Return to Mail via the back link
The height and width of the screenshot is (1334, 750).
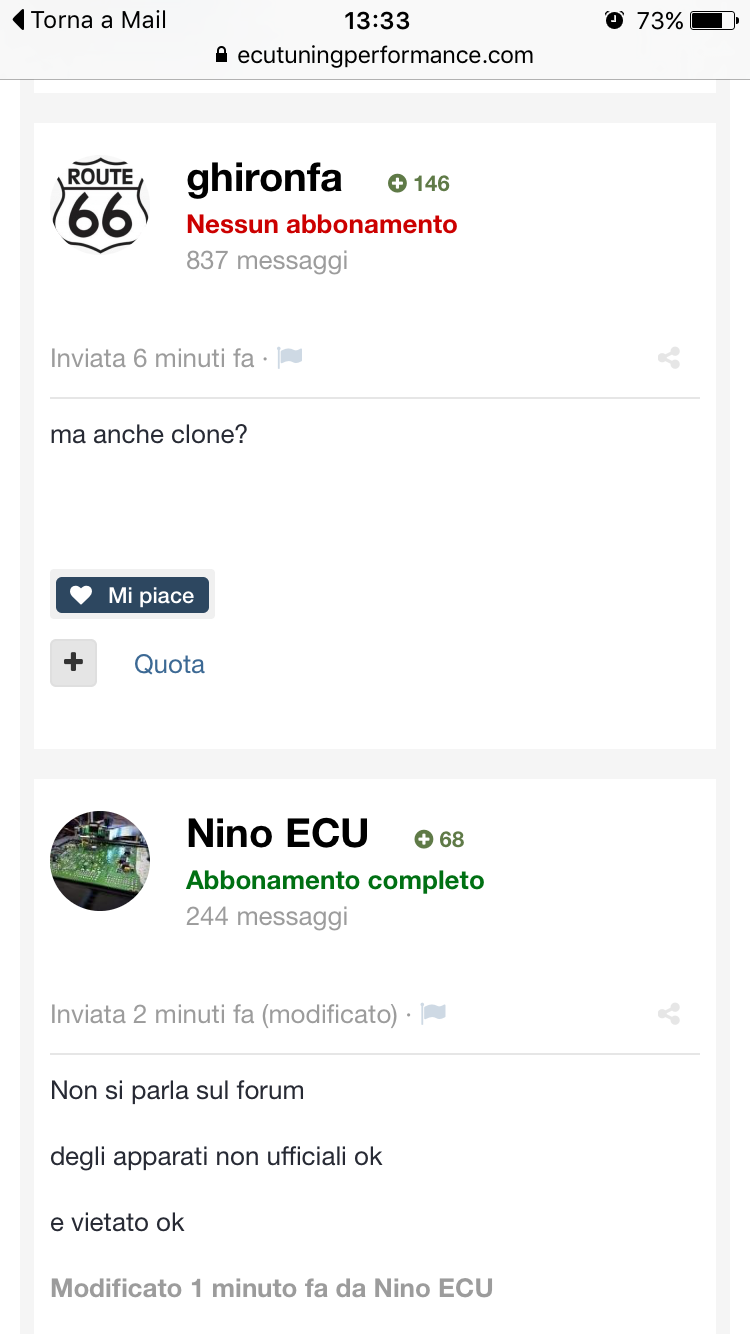click(x=90, y=20)
